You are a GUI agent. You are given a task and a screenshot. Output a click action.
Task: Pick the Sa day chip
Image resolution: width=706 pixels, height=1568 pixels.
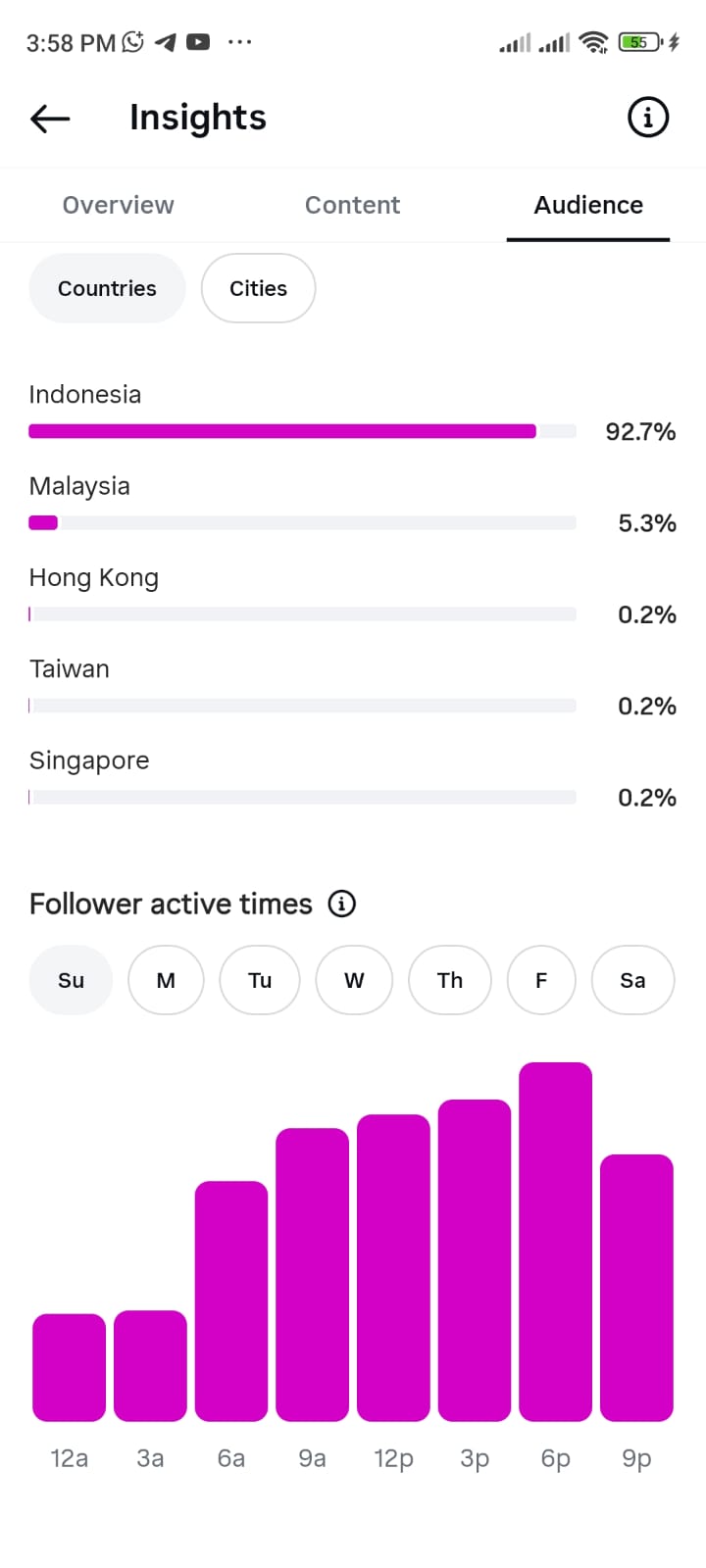632,980
